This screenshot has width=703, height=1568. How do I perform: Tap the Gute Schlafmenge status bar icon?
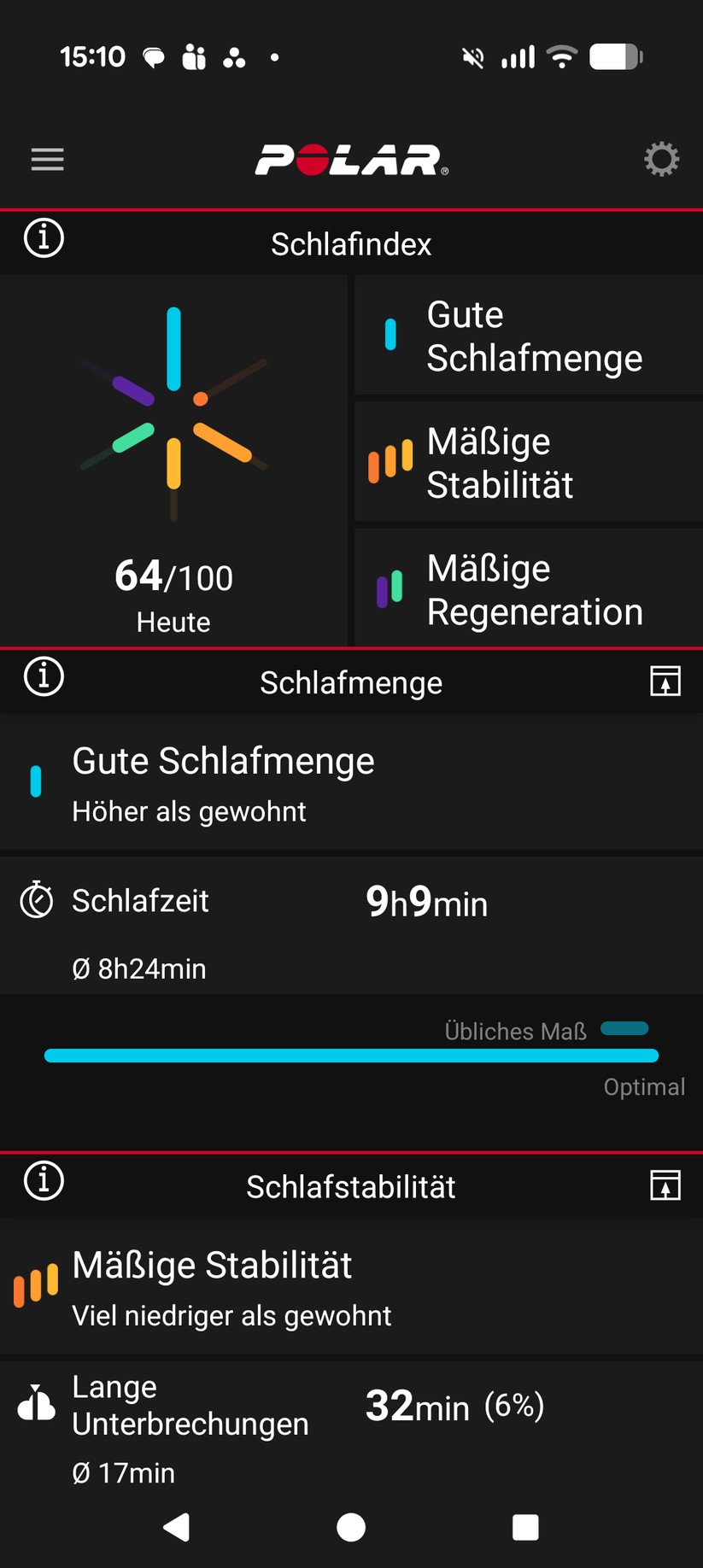[391, 335]
